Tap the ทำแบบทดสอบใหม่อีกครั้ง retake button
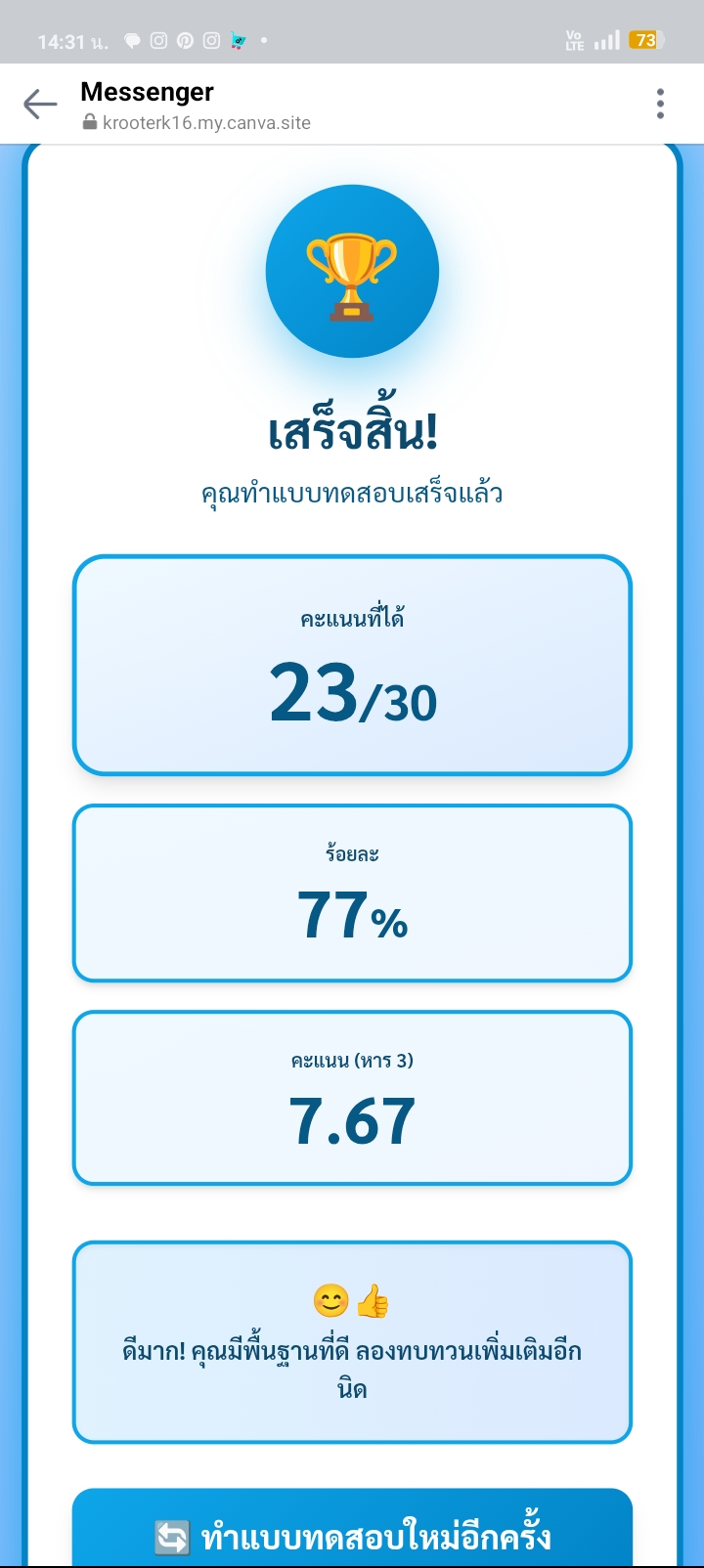Screen dimensions: 704x1568 (352, 1533)
